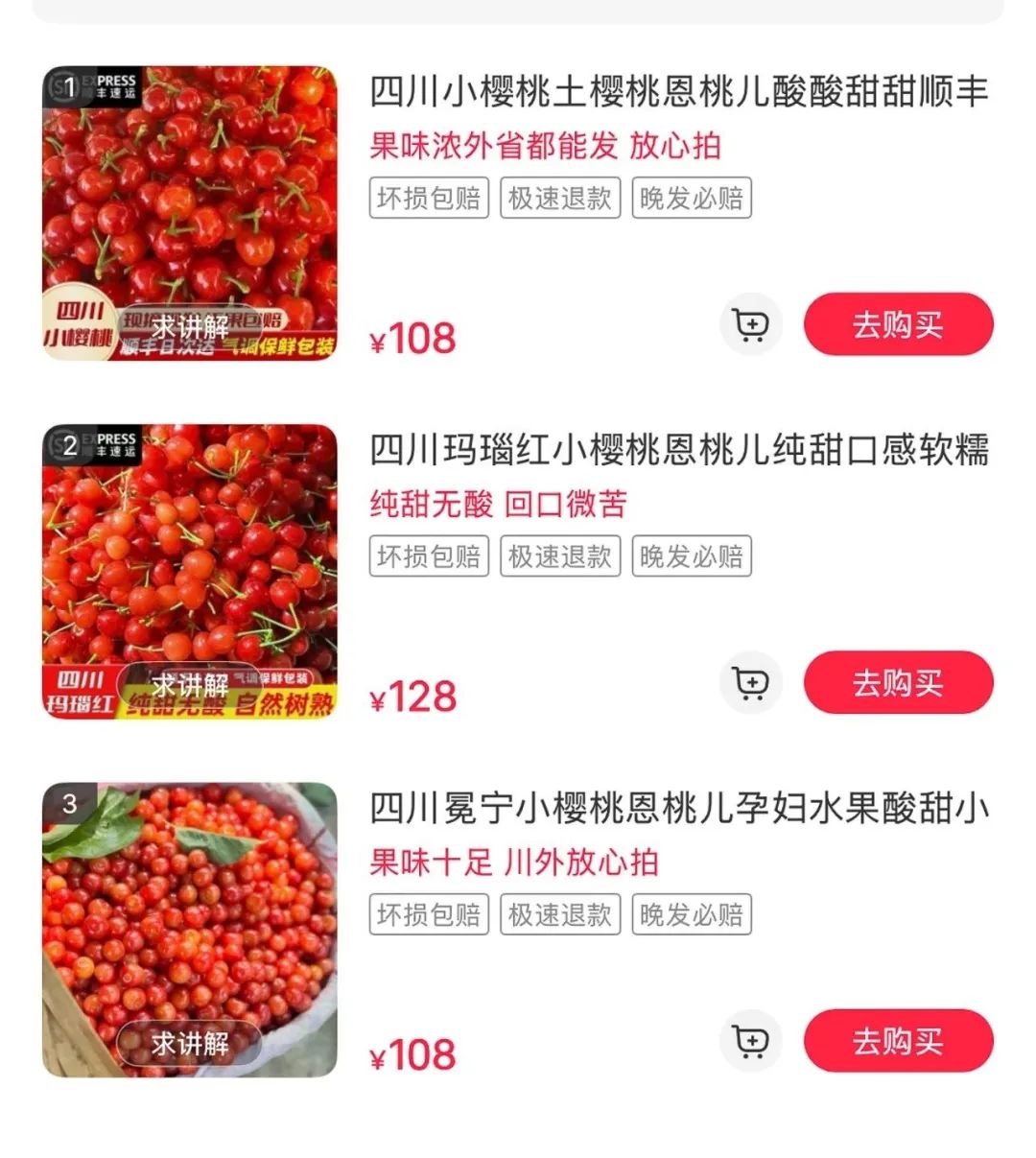Ask for 求讲解 on 四川玛瑙红小樱桃

(189, 684)
